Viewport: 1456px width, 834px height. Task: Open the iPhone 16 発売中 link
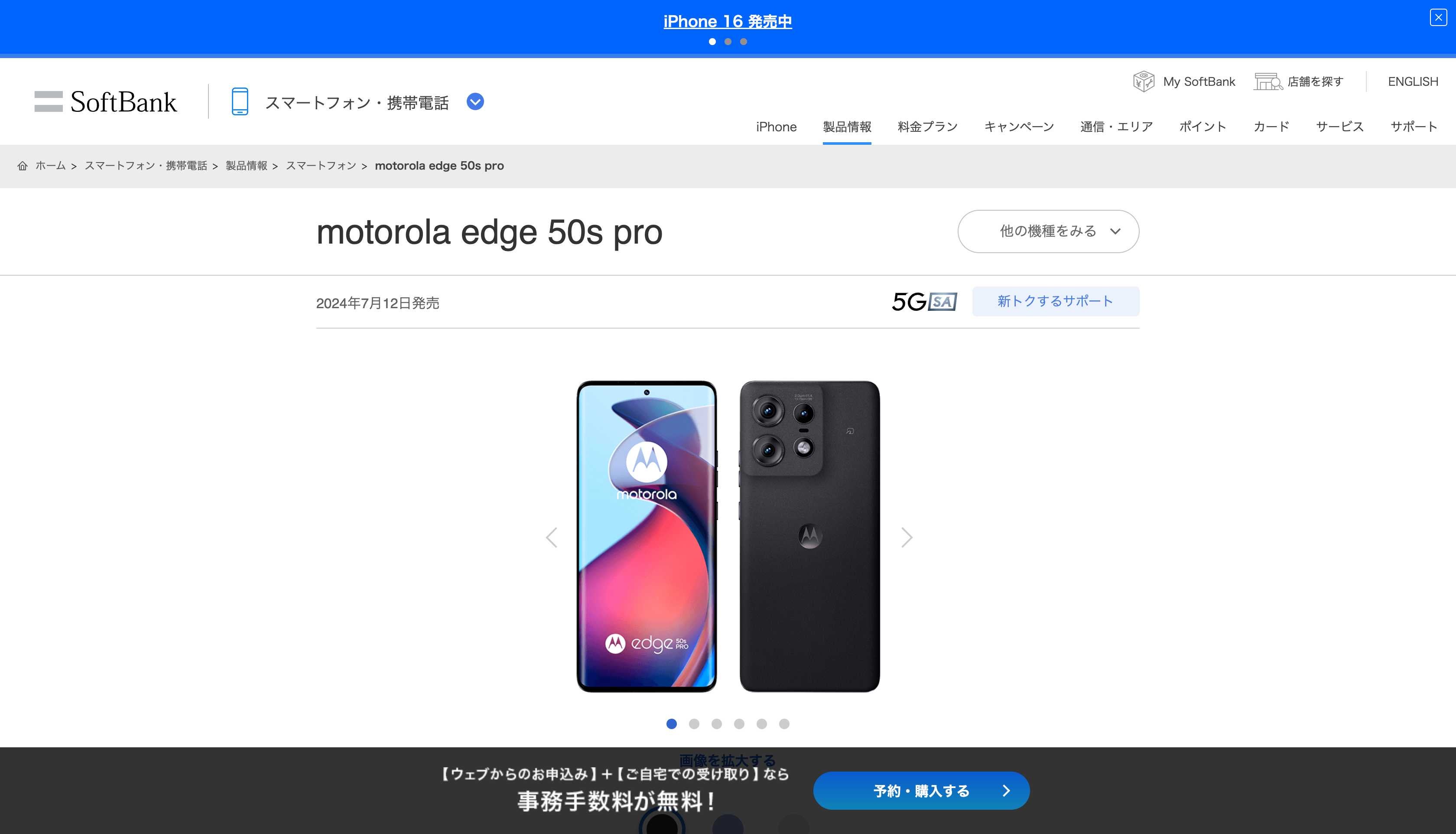click(727, 22)
